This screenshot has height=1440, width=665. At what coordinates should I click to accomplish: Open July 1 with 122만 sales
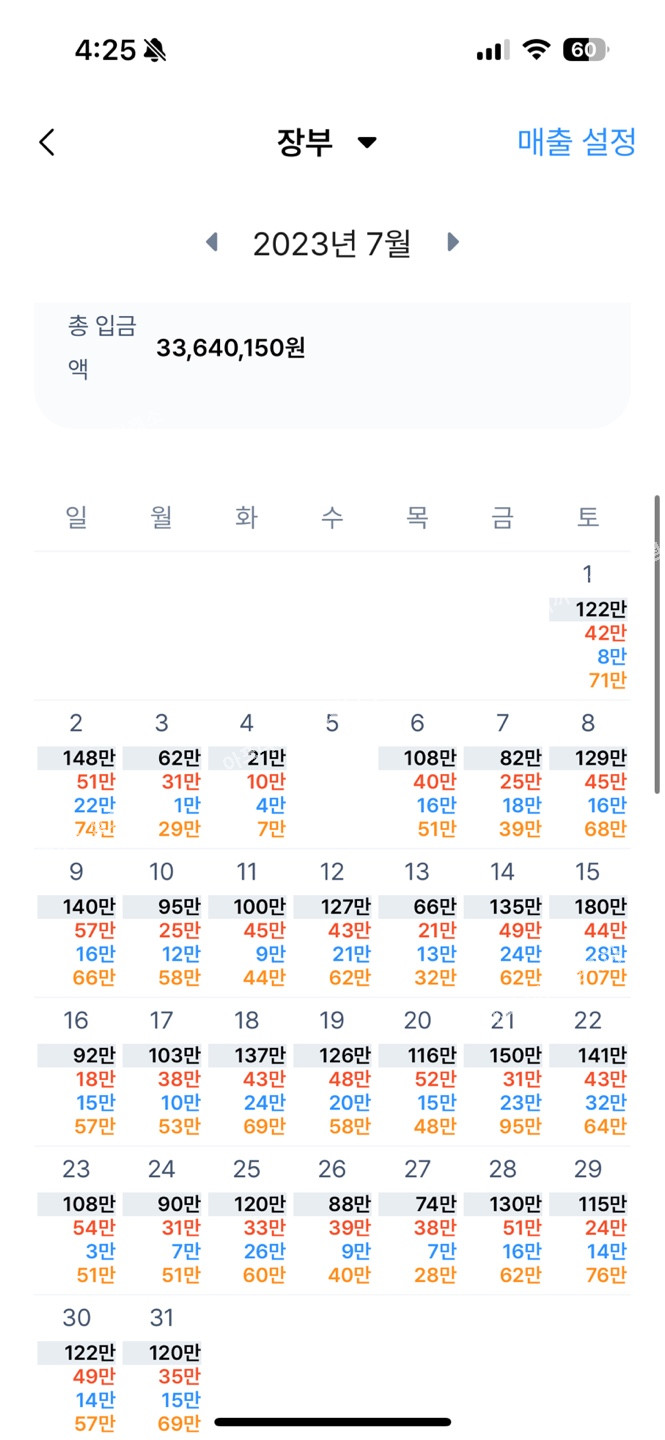pyautogui.click(x=588, y=626)
